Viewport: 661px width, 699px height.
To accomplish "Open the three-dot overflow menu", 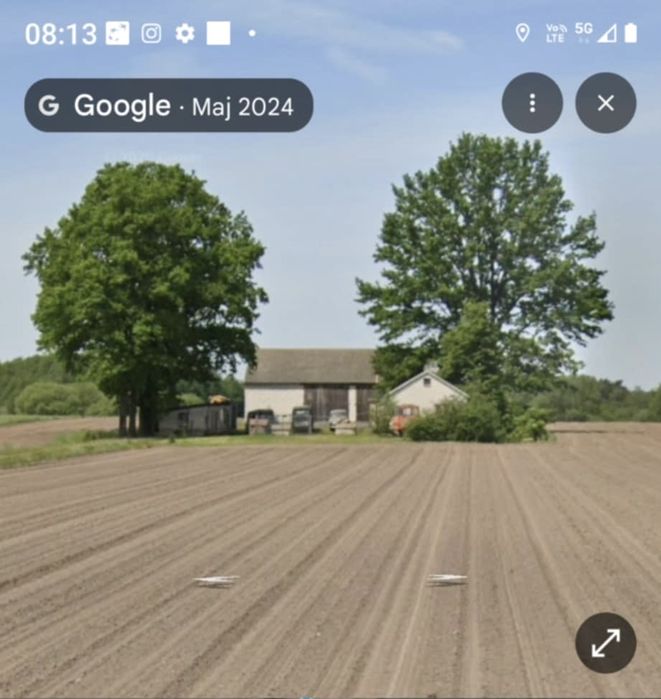I will tap(532, 103).
